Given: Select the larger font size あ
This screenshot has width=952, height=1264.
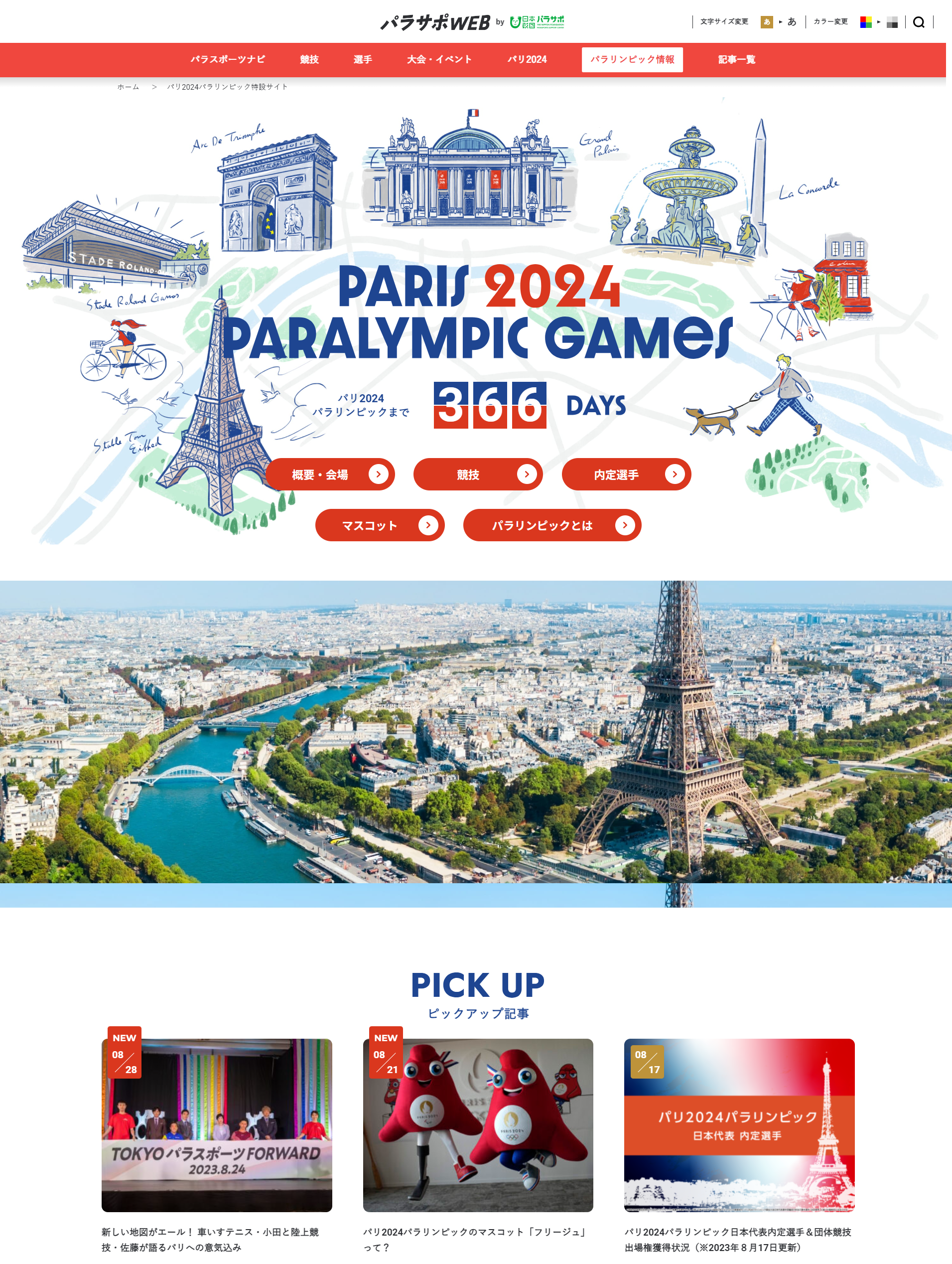Looking at the screenshot, I should [x=792, y=22].
